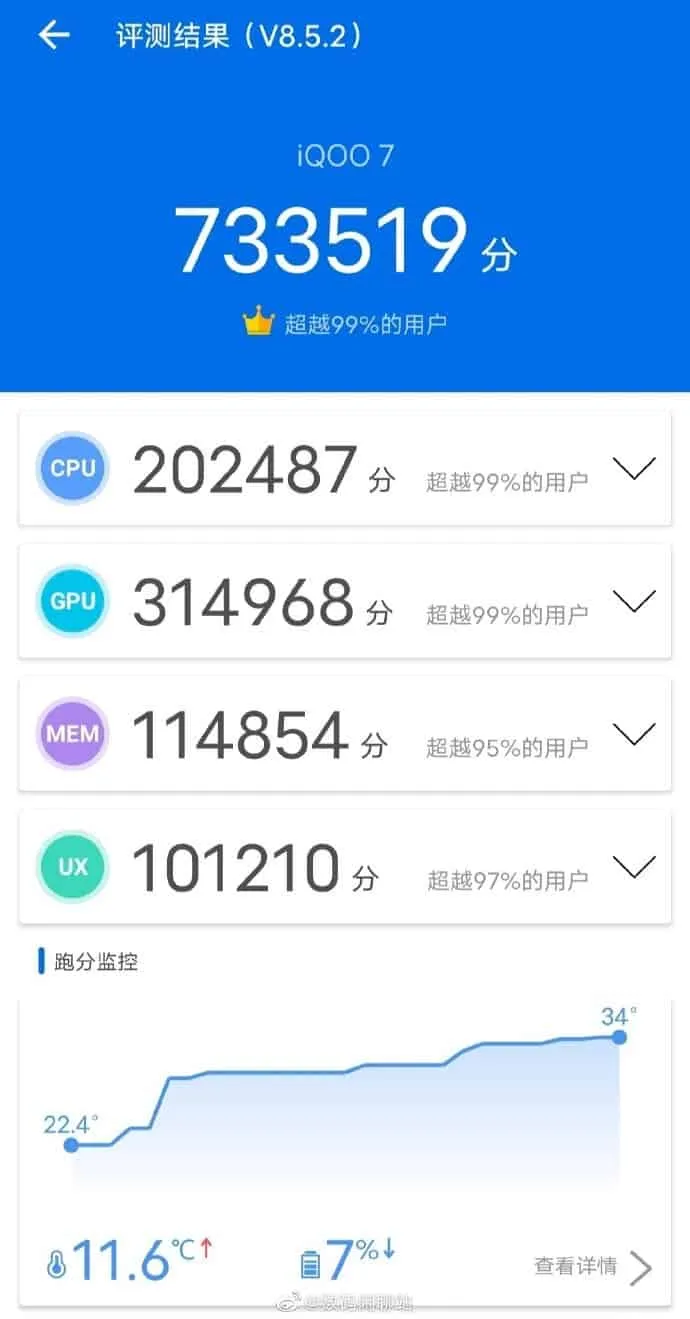Screen dimensions: 690x1319
Task: Expand the CPU score details
Action: coord(633,468)
